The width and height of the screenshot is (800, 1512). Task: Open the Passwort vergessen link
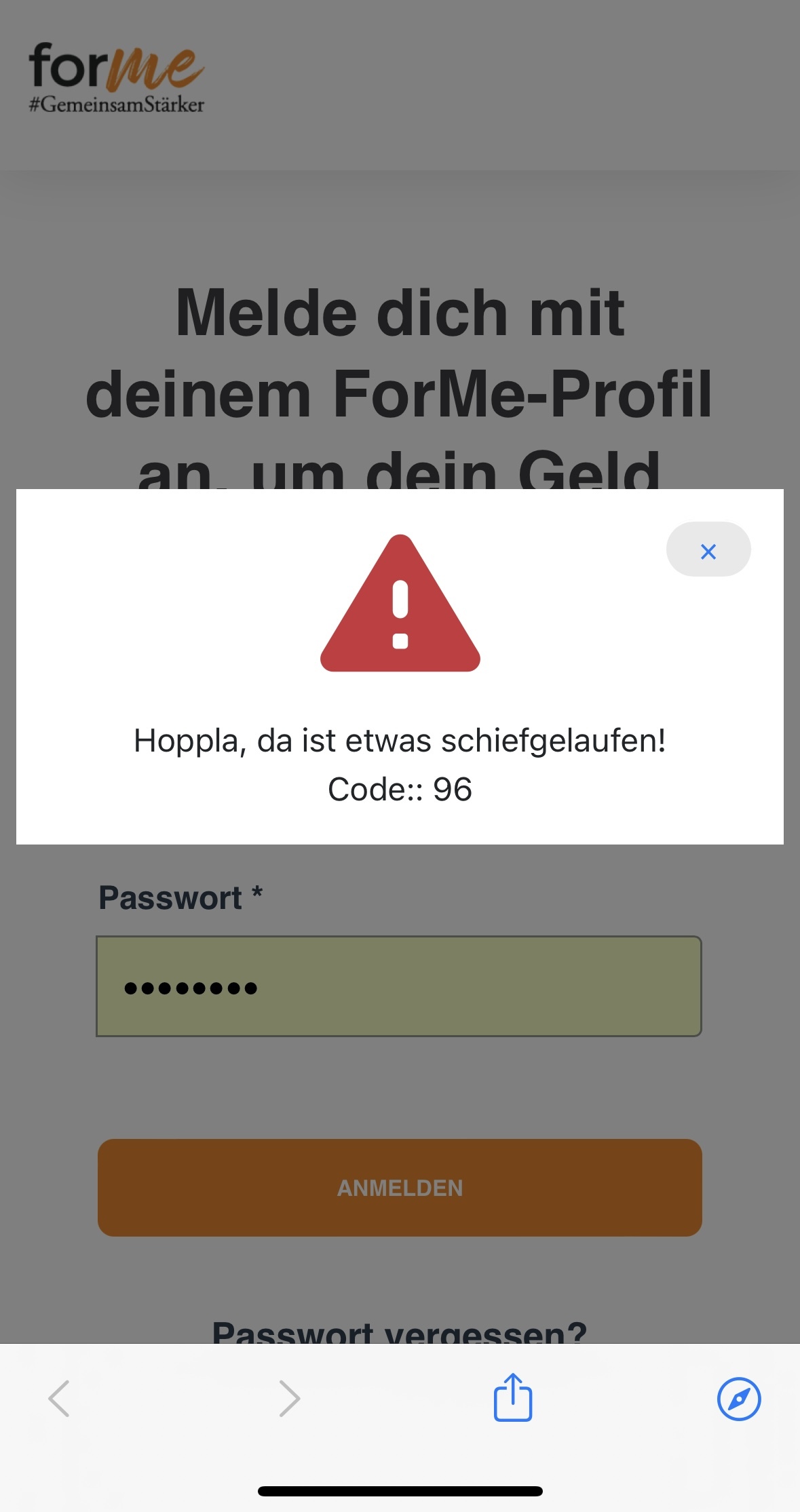point(400,1331)
